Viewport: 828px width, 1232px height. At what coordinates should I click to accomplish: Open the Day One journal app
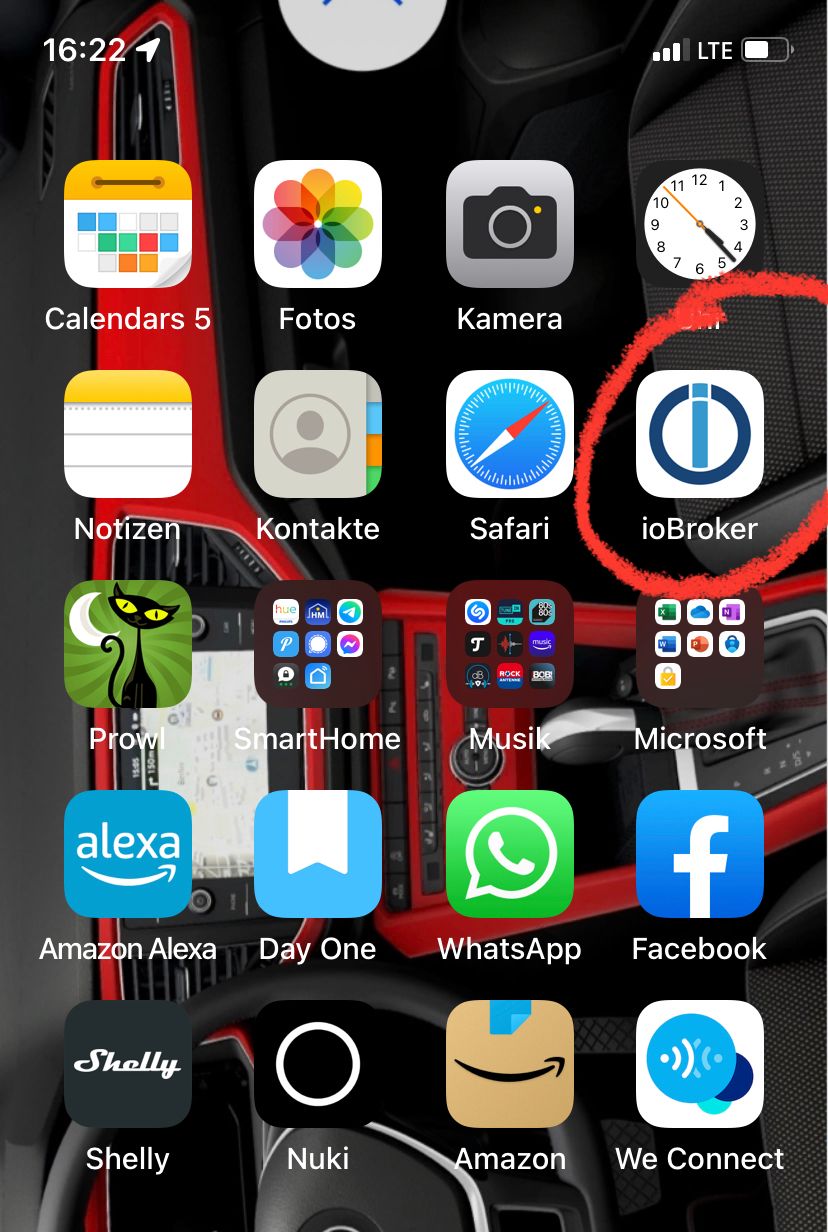pyautogui.click(x=318, y=854)
